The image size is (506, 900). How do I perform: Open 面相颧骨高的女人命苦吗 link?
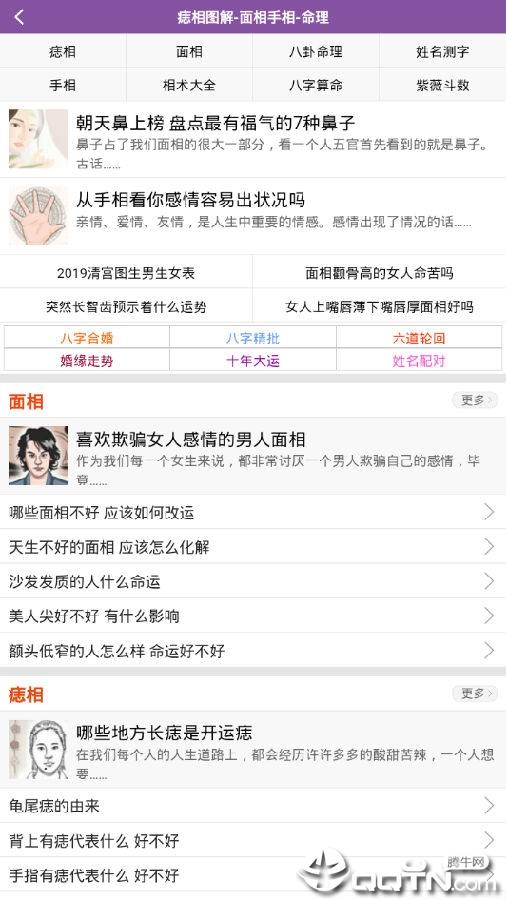379,273
